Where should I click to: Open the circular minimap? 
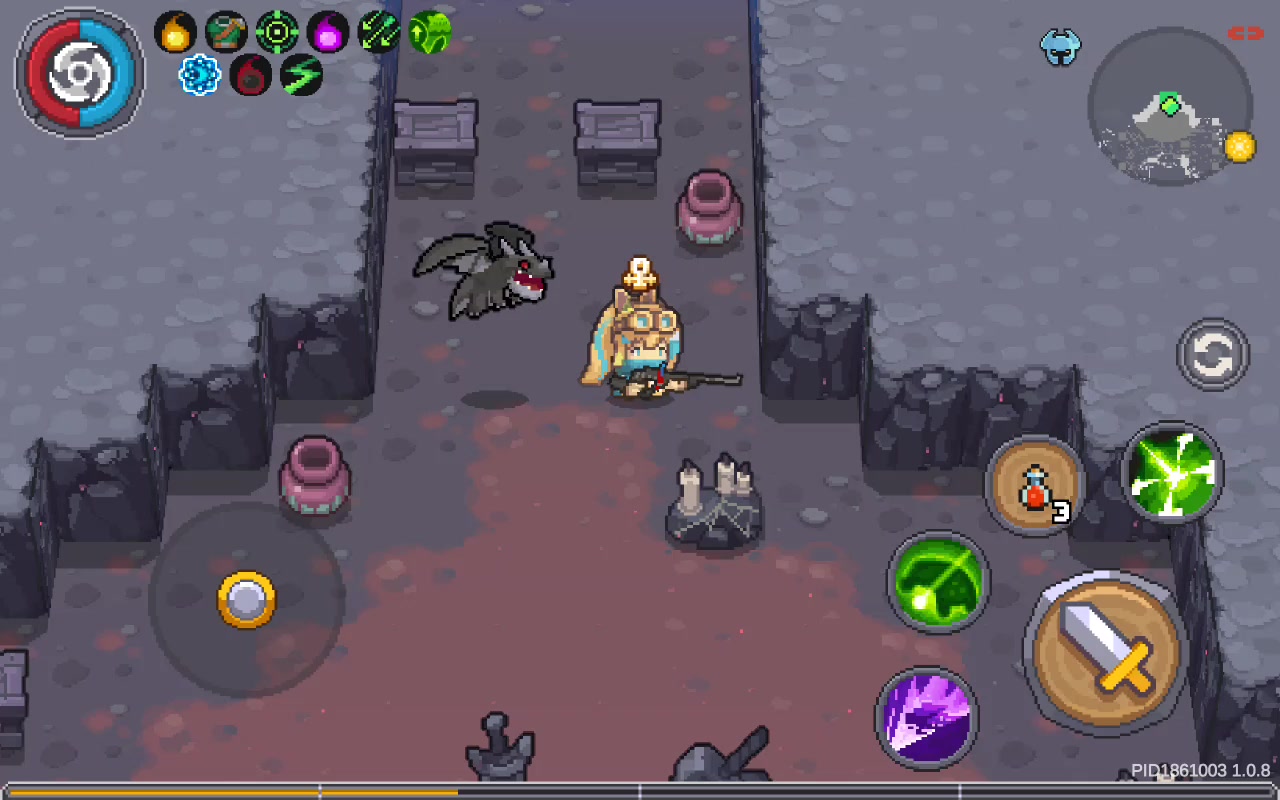tap(1169, 106)
